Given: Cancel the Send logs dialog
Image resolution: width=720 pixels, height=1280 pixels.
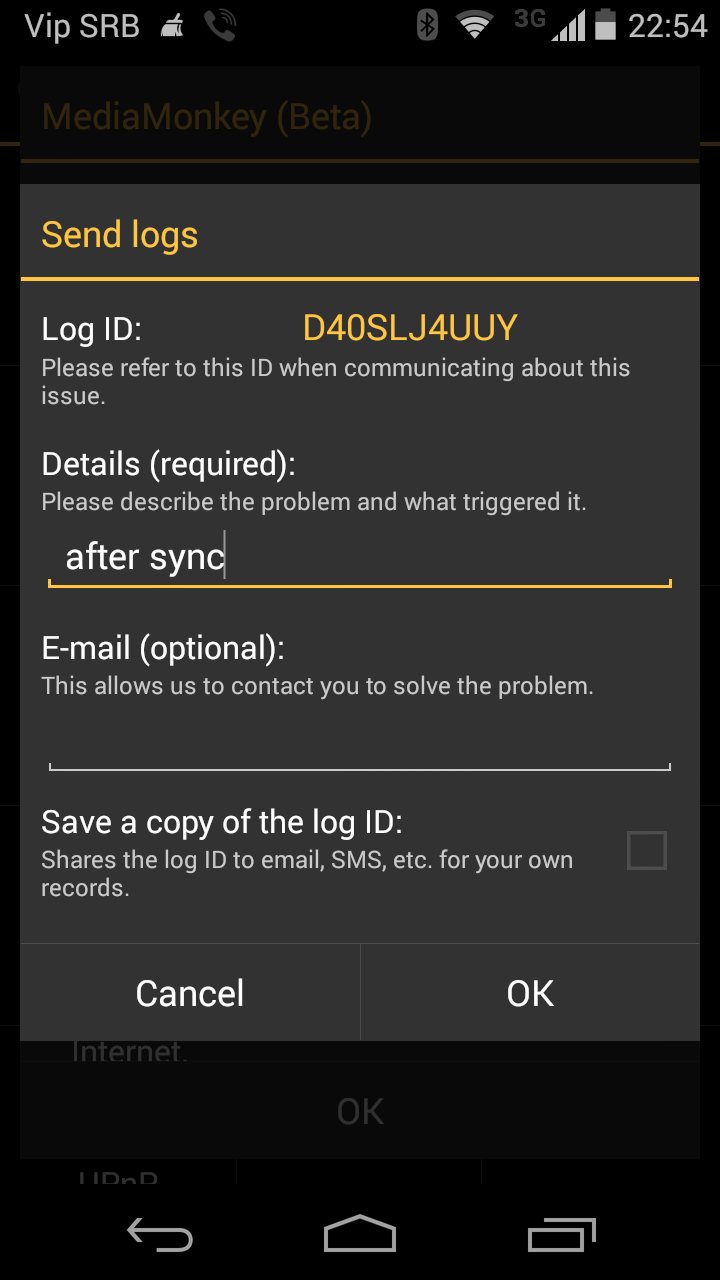Looking at the screenshot, I should [190, 993].
